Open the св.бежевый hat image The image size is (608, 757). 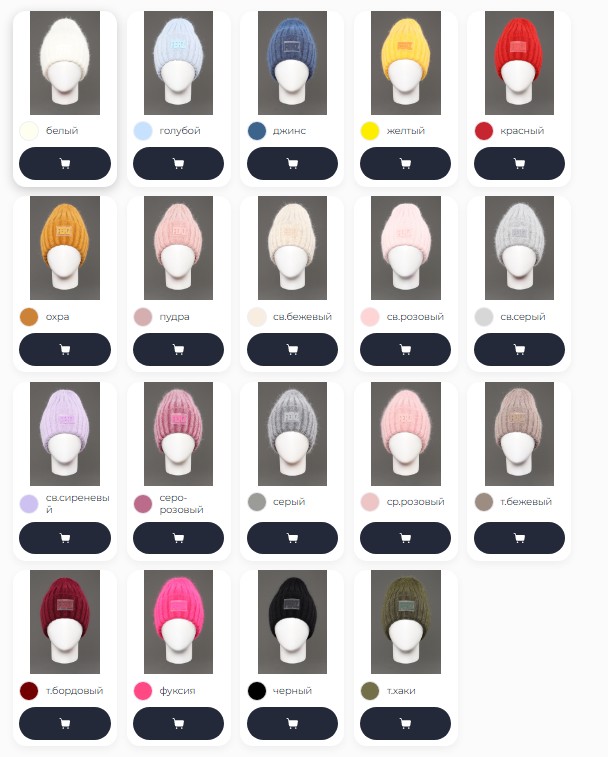pos(292,247)
